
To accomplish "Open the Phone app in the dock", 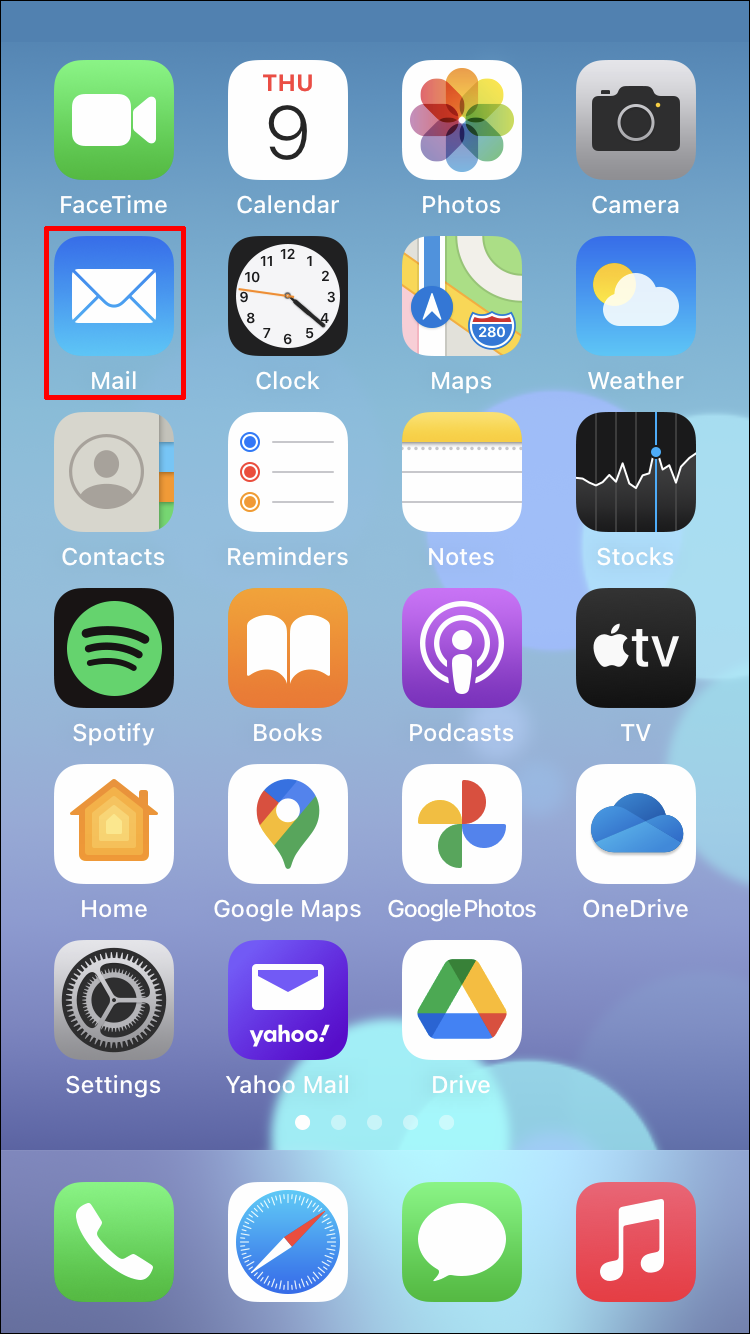I will point(114,1242).
